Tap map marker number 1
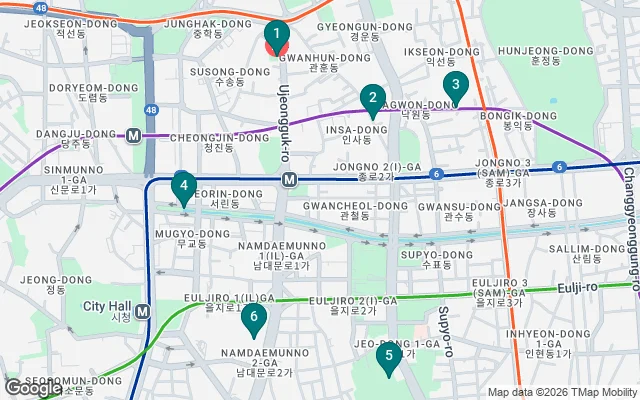This screenshot has height=400, width=640. 276,36
